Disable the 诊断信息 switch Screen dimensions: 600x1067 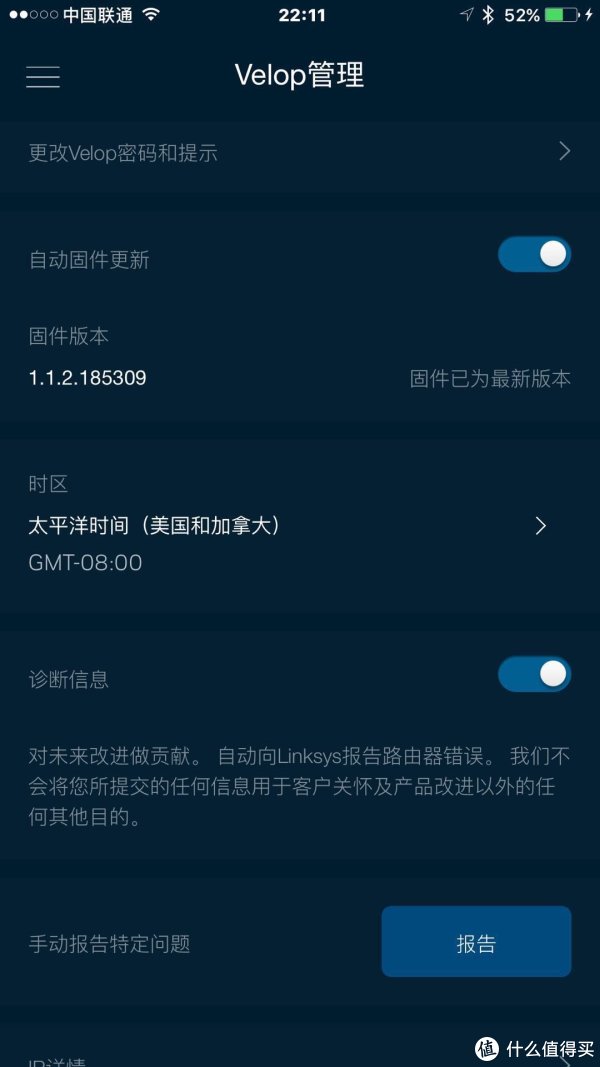point(534,674)
